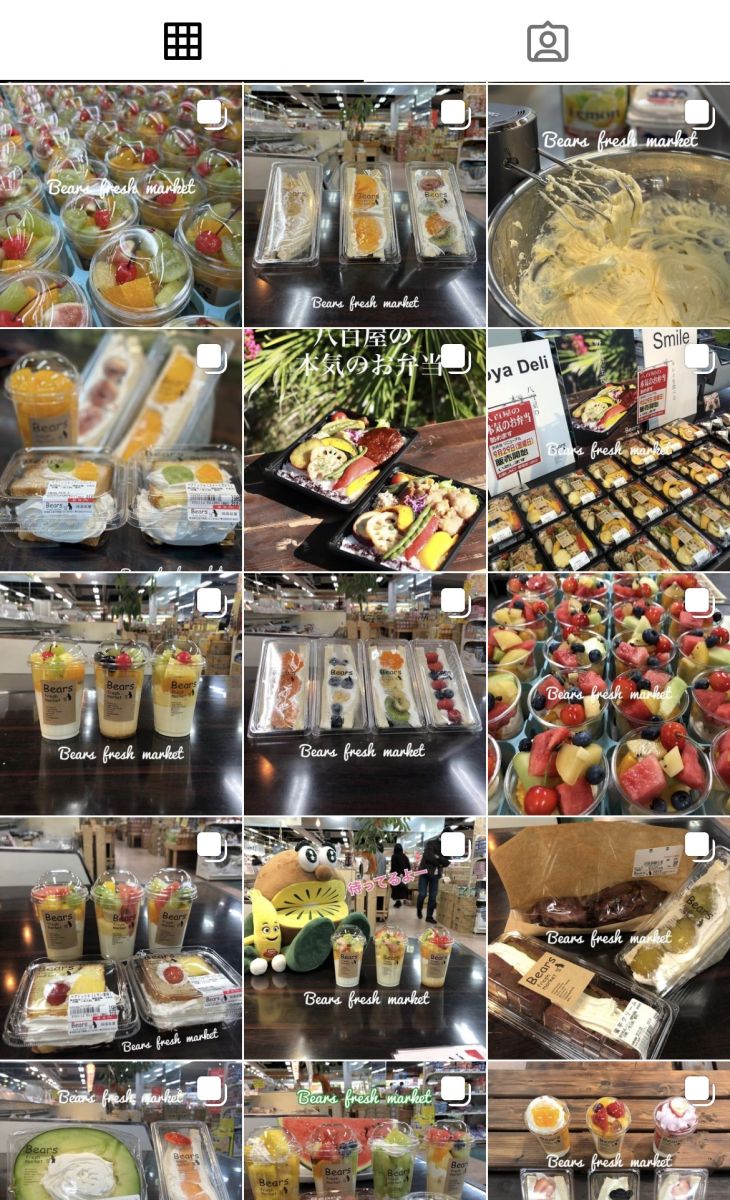The width and height of the screenshot is (730, 1200).
Task: Open the post of dessert cups on wooden table
Action: [x=609, y=1131]
